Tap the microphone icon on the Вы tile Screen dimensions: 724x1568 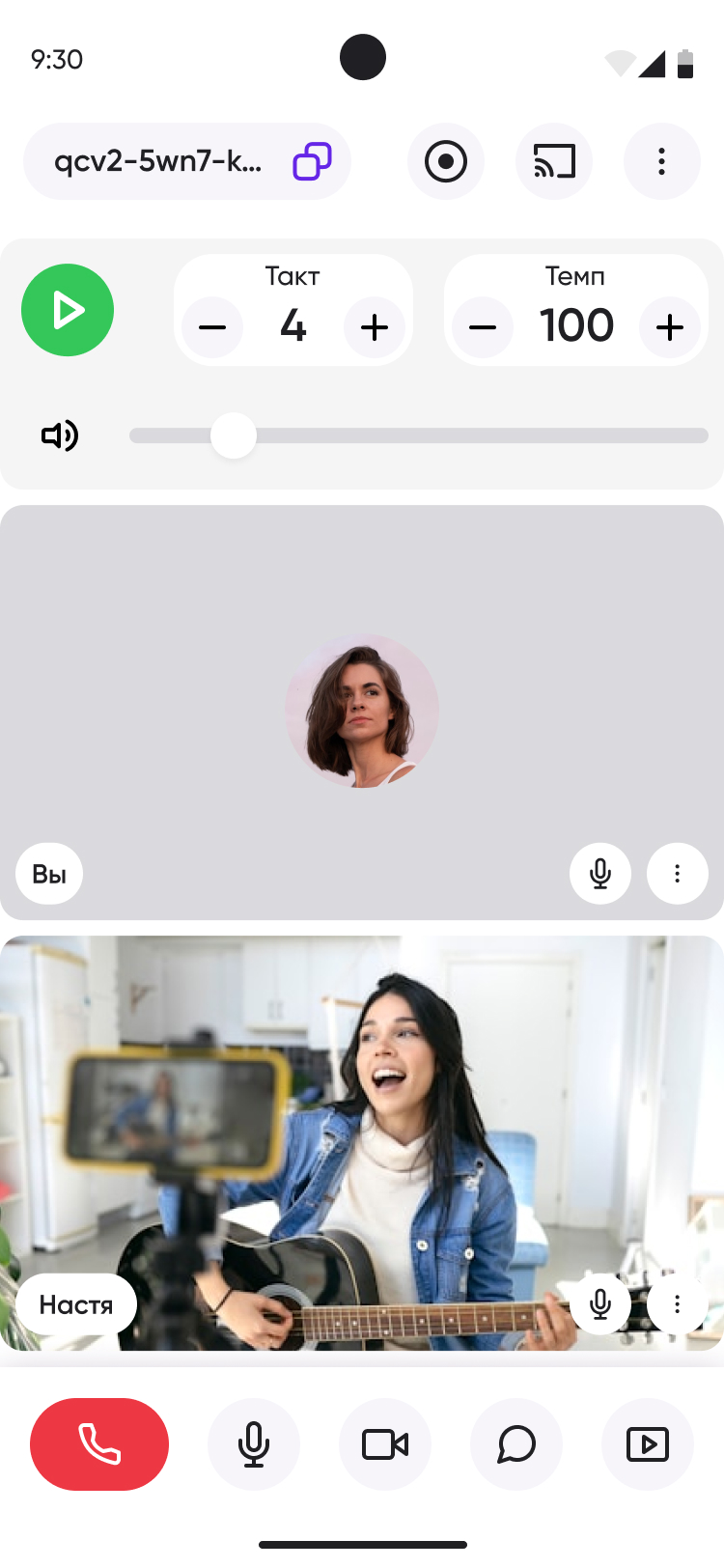coord(600,874)
